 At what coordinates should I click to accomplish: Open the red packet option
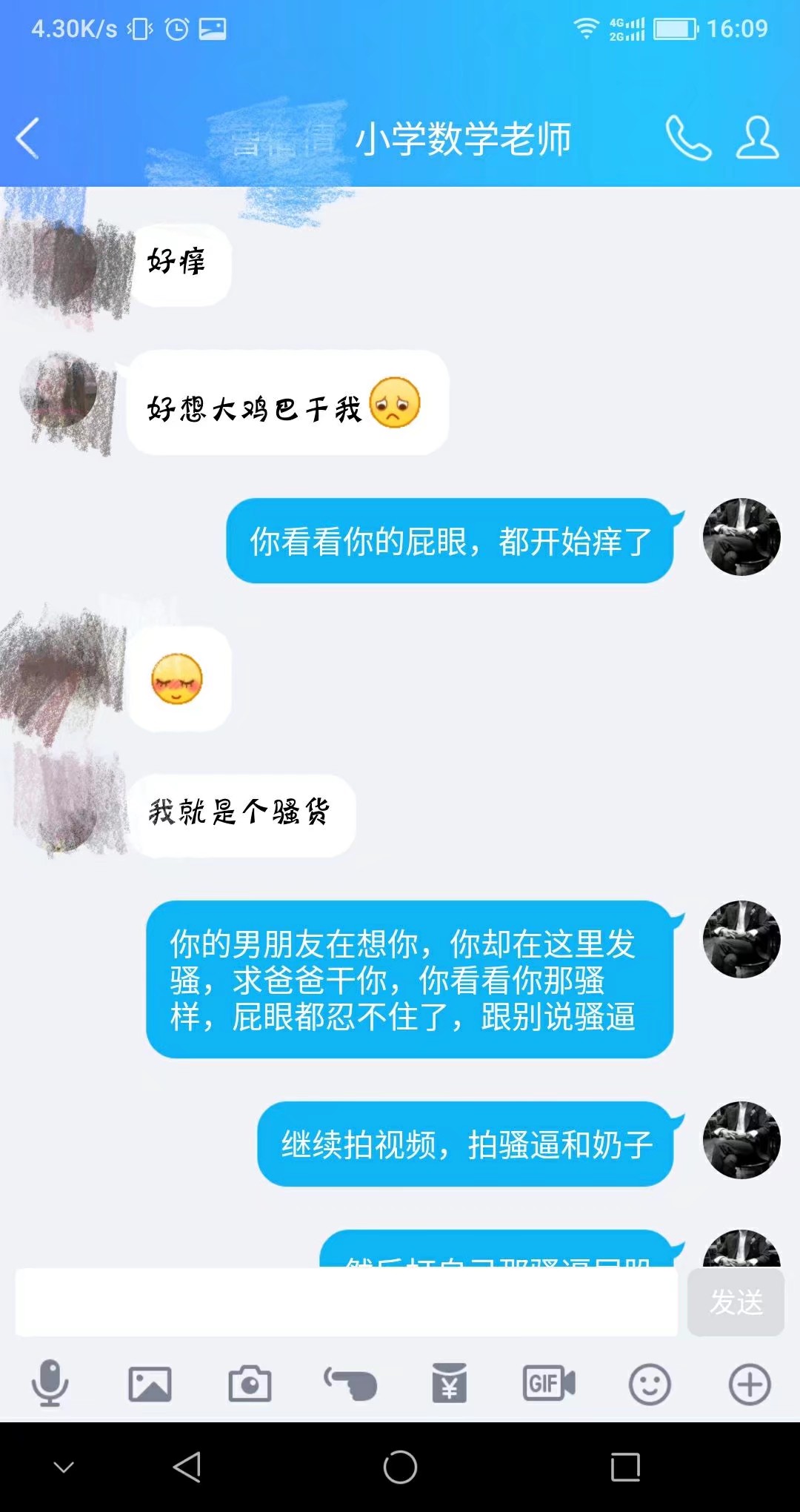[x=450, y=1383]
